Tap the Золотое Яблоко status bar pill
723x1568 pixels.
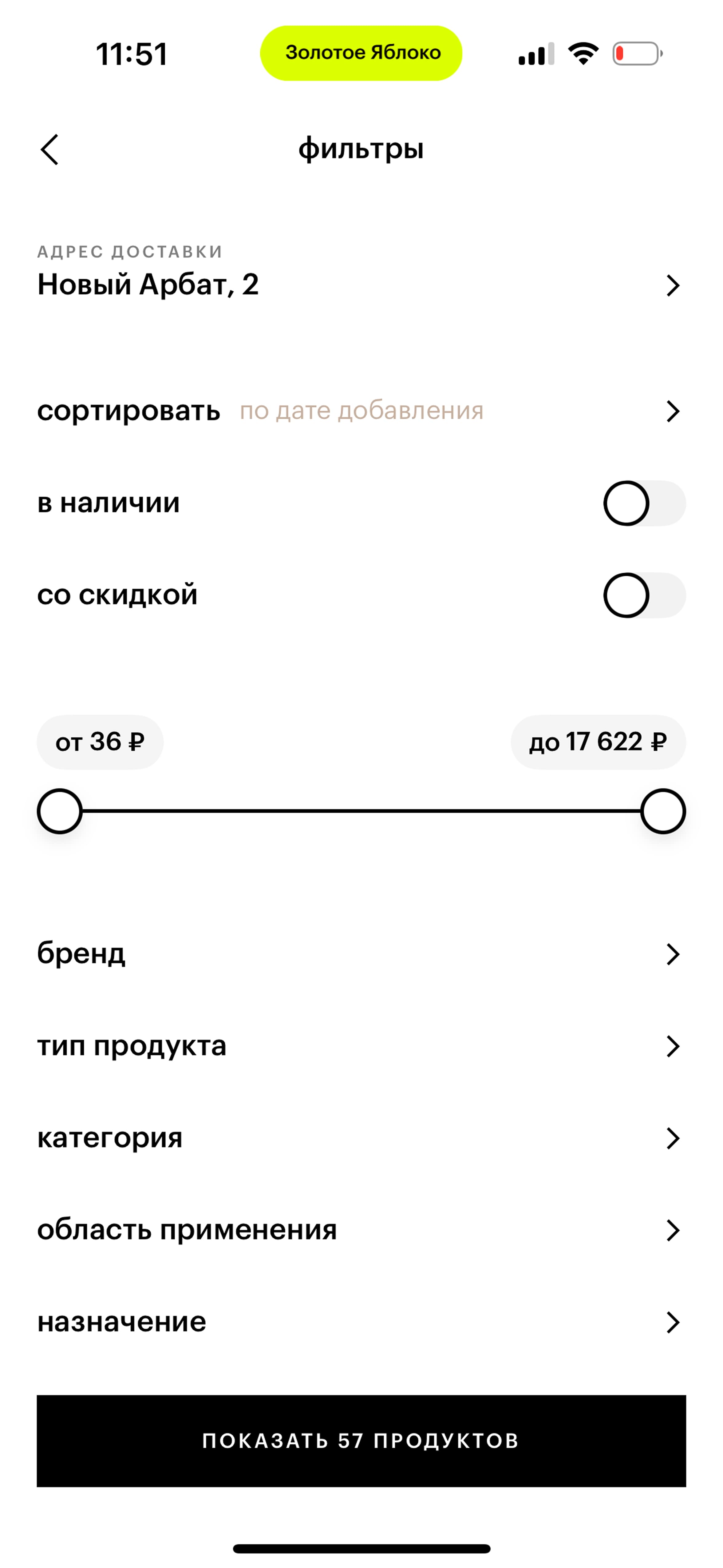pos(361,53)
